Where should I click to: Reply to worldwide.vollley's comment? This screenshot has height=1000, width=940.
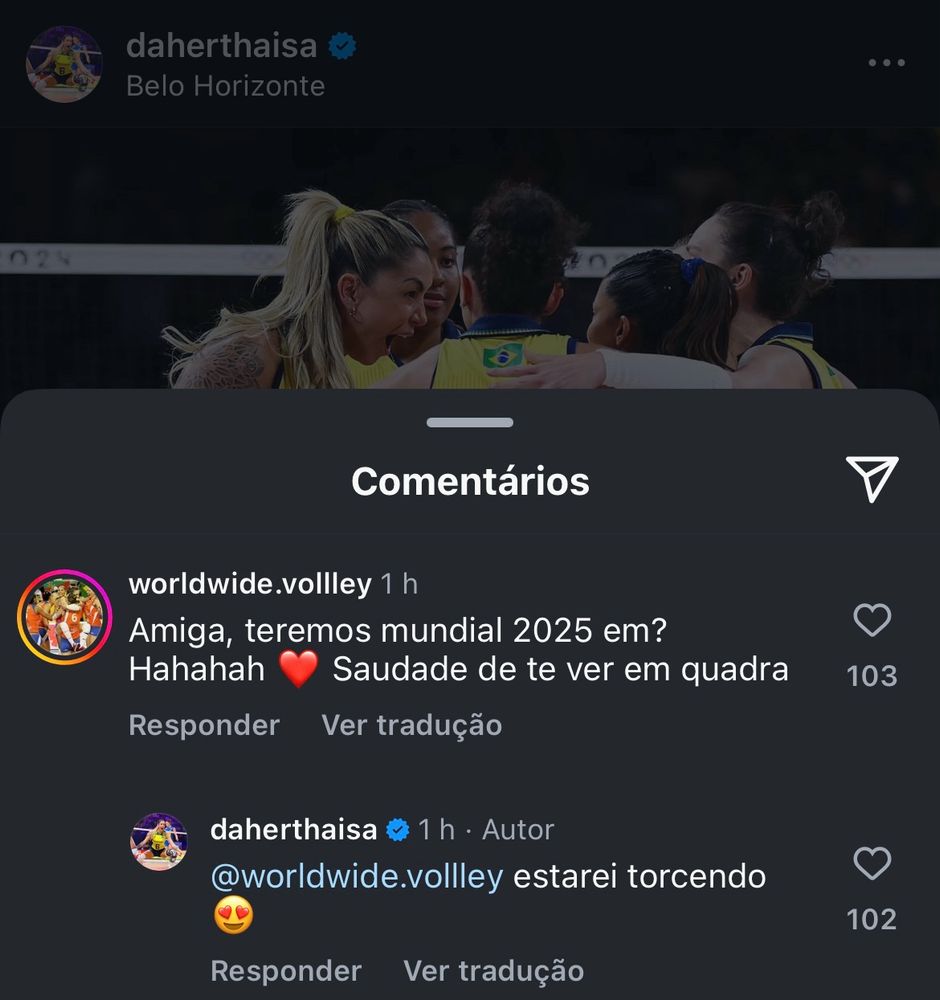(x=204, y=725)
